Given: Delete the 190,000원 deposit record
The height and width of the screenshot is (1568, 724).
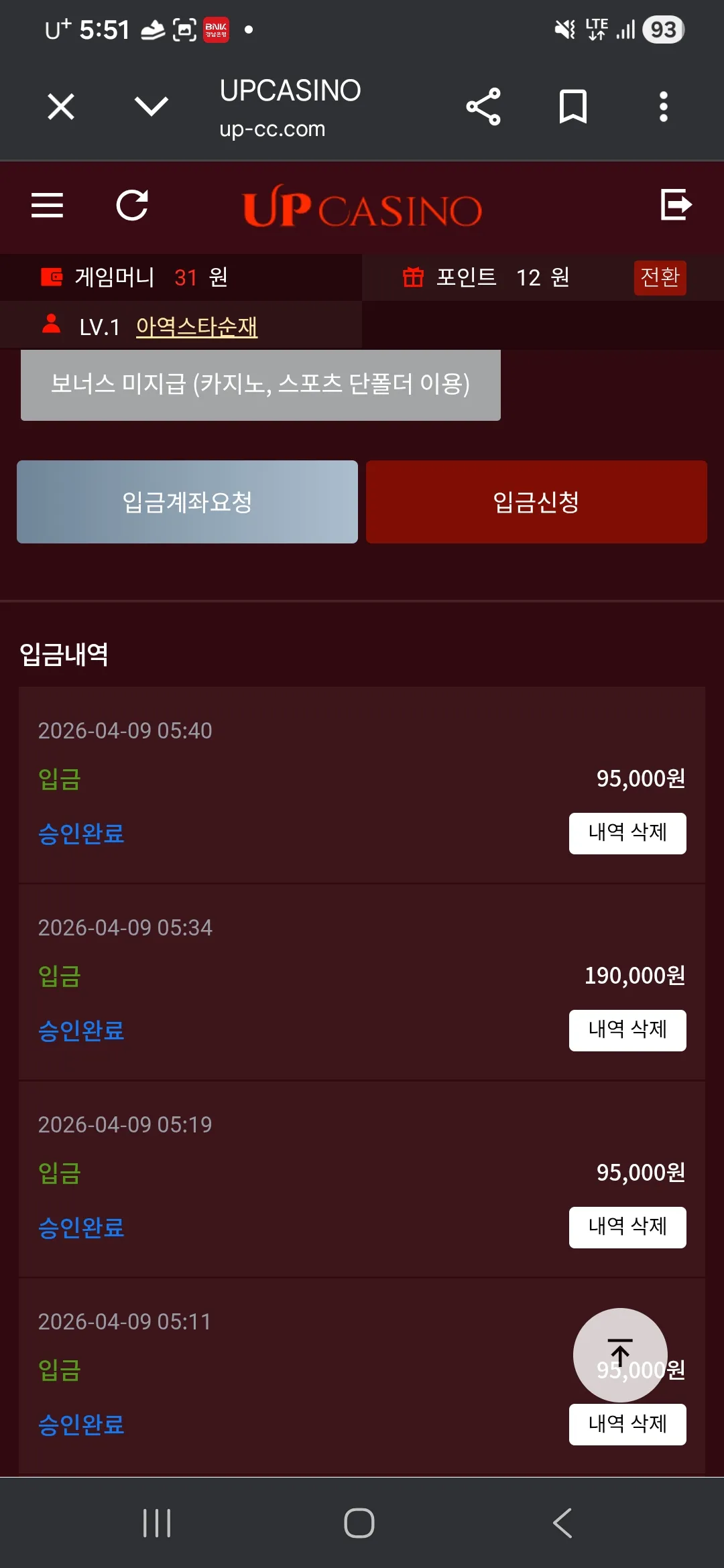Looking at the screenshot, I should (x=627, y=1030).
